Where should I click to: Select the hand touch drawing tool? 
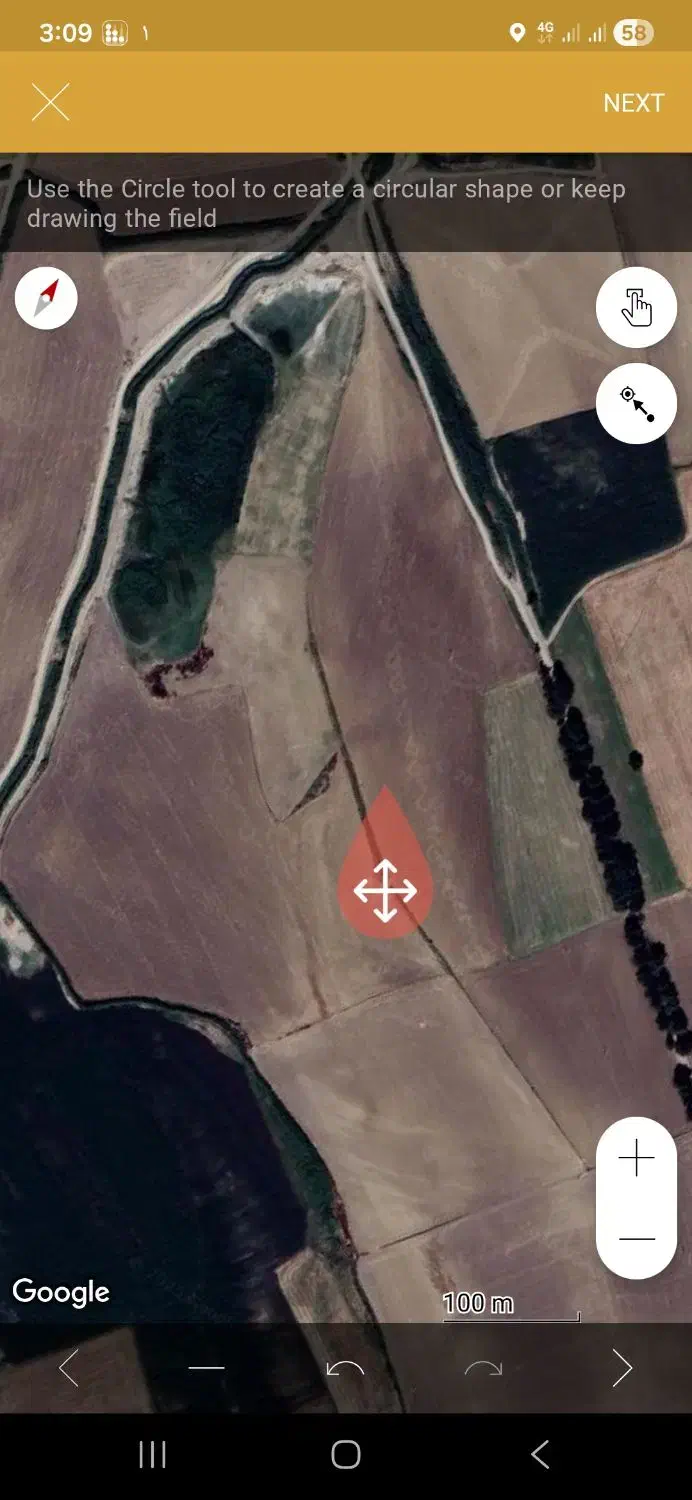point(636,307)
